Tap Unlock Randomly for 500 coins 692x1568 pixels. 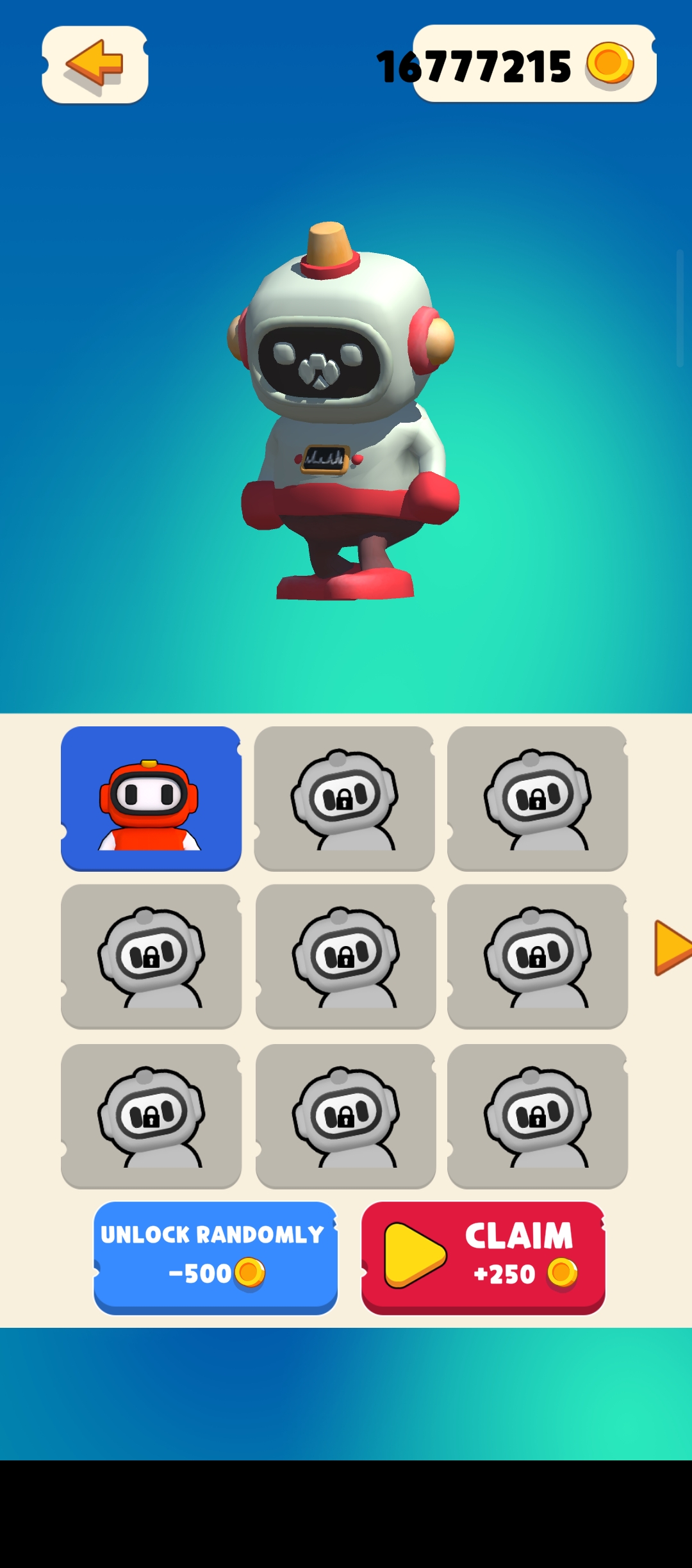pos(215,1257)
